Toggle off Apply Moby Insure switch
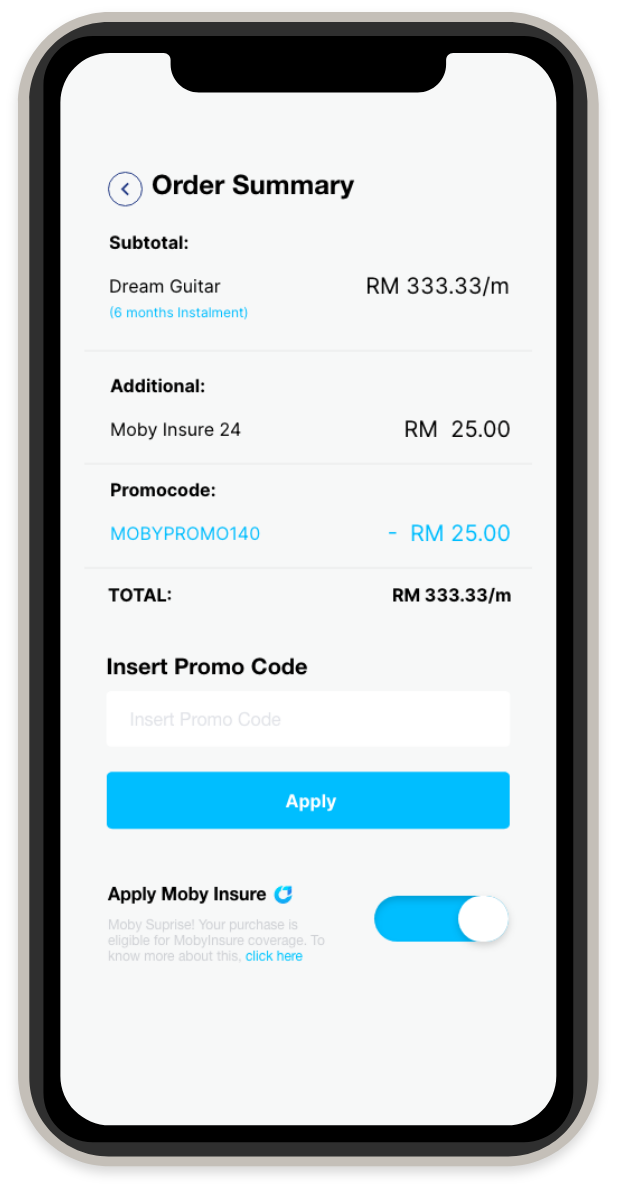Screen dimensions: 617x1191 point(441,919)
